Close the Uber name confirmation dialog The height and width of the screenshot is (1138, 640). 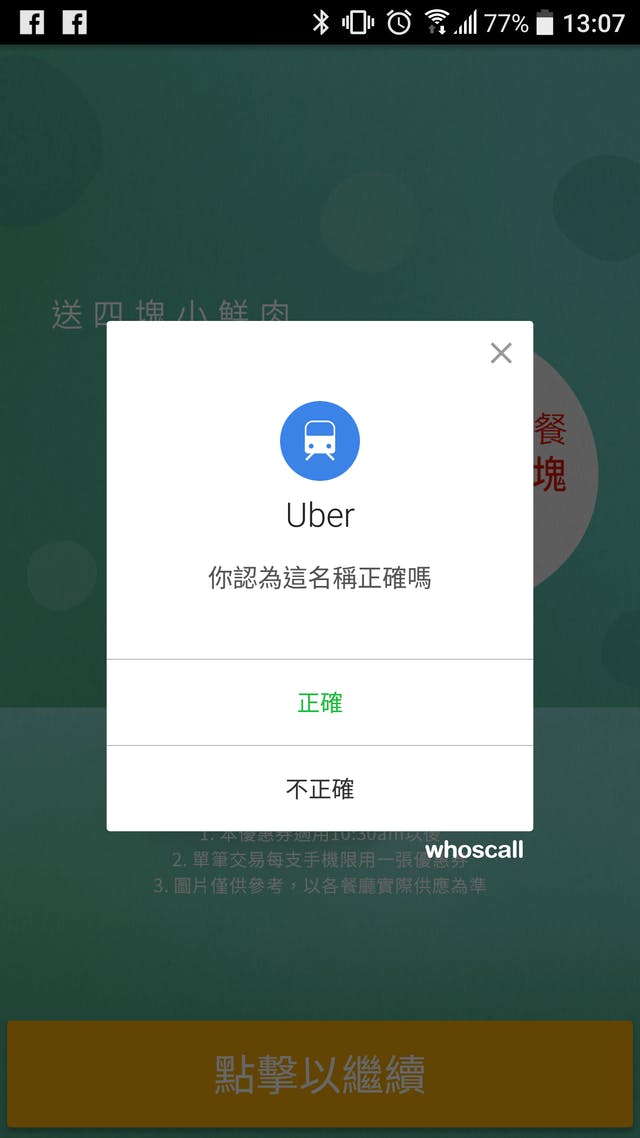(501, 353)
